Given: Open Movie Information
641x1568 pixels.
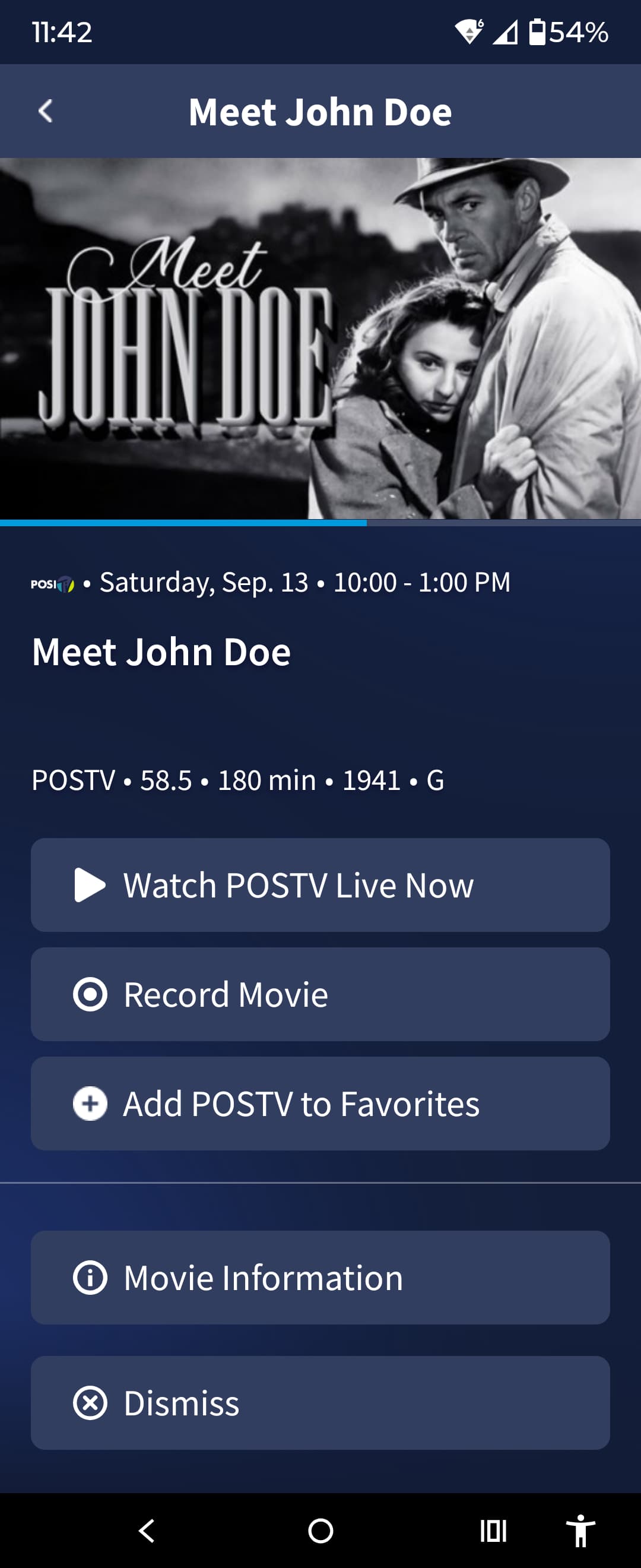Looking at the screenshot, I should (x=320, y=1277).
